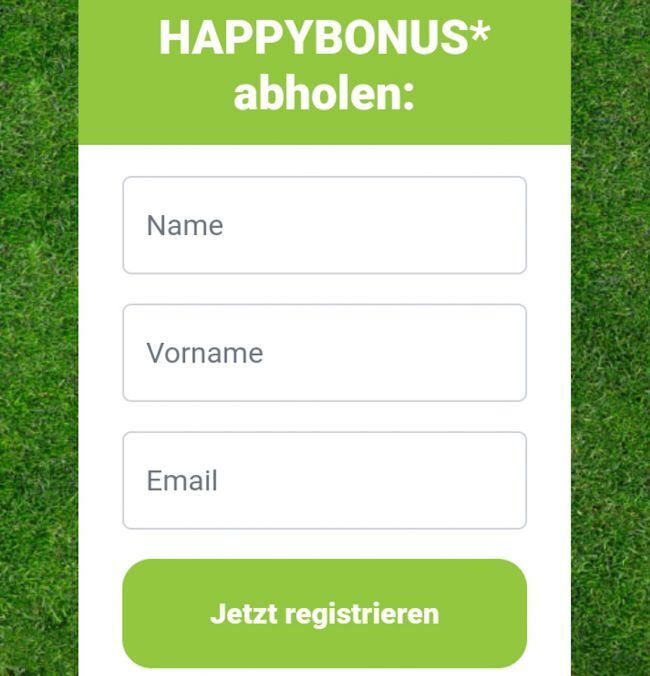Focus the Vorname text field
Image resolution: width=650 pixels, height=676 pixels.
point(324,353)
